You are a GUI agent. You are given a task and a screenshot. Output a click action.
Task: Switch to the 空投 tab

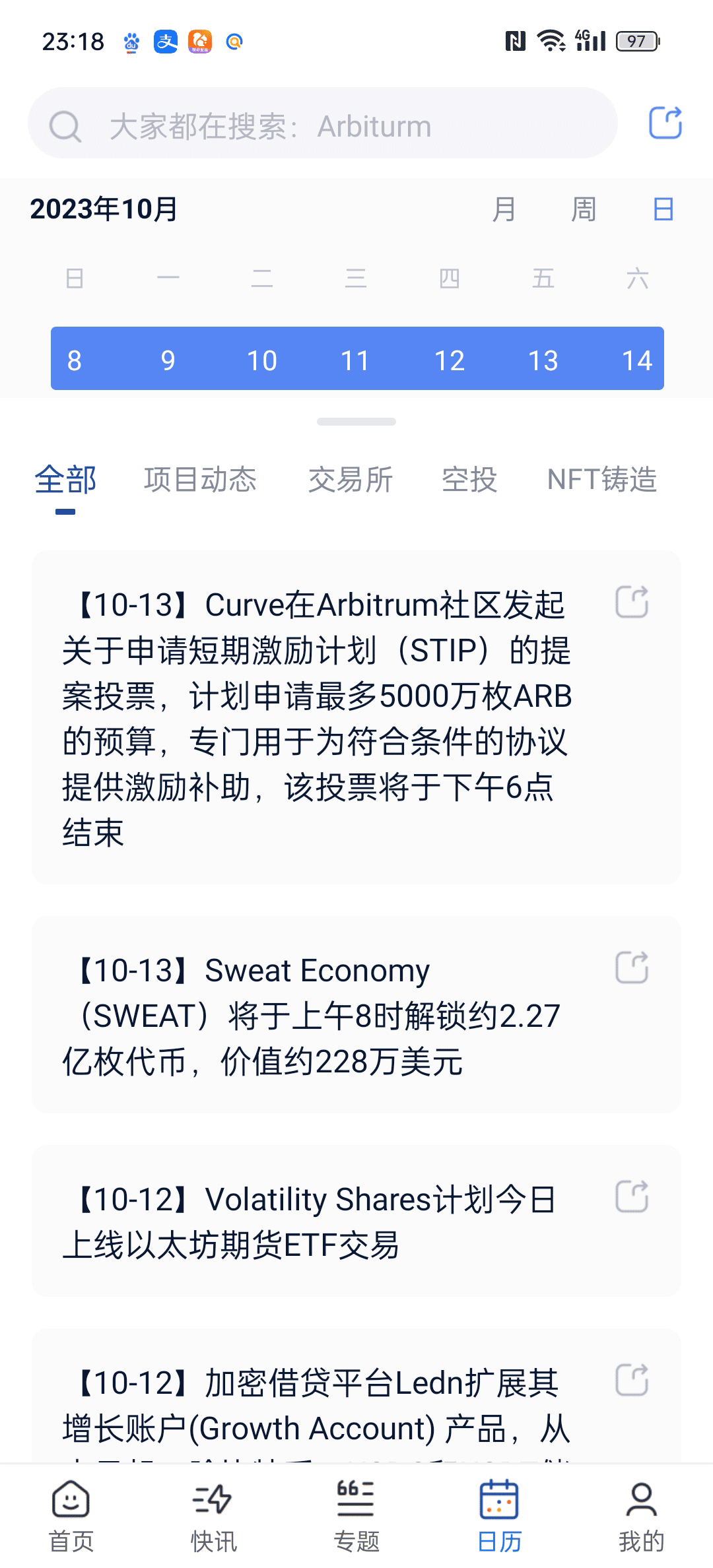469,480
